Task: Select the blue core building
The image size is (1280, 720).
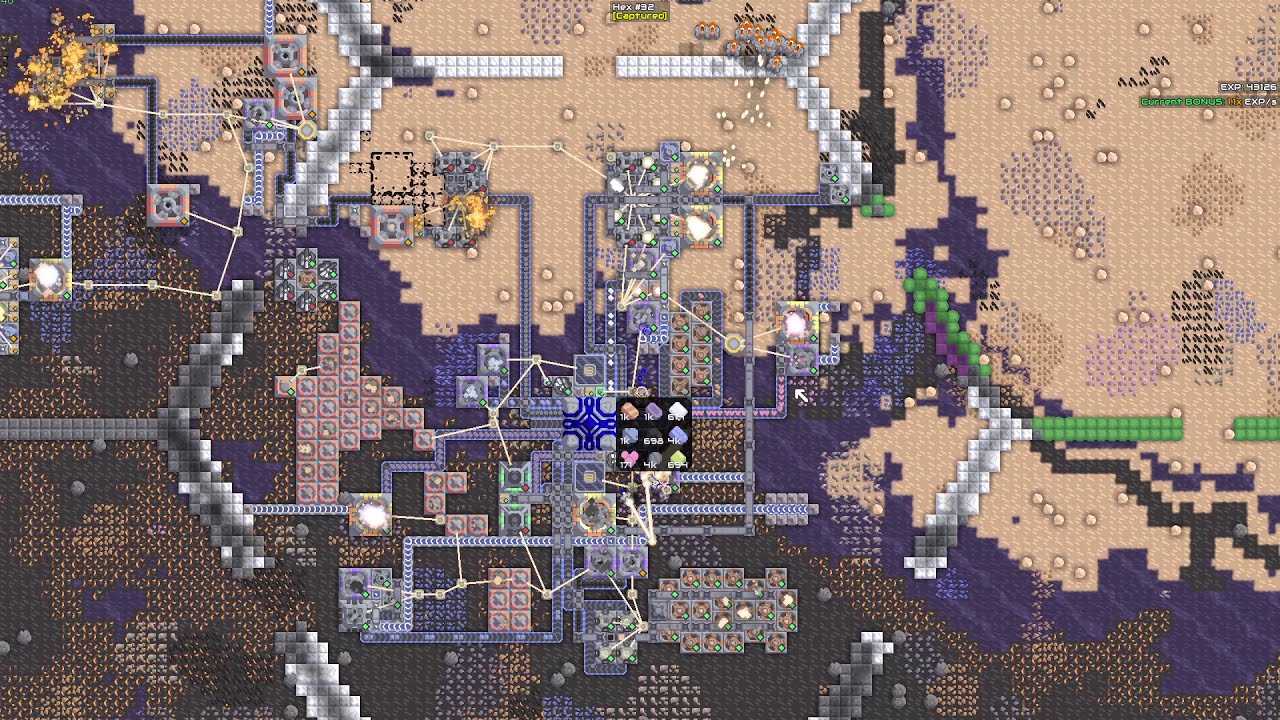Action: 590,424
